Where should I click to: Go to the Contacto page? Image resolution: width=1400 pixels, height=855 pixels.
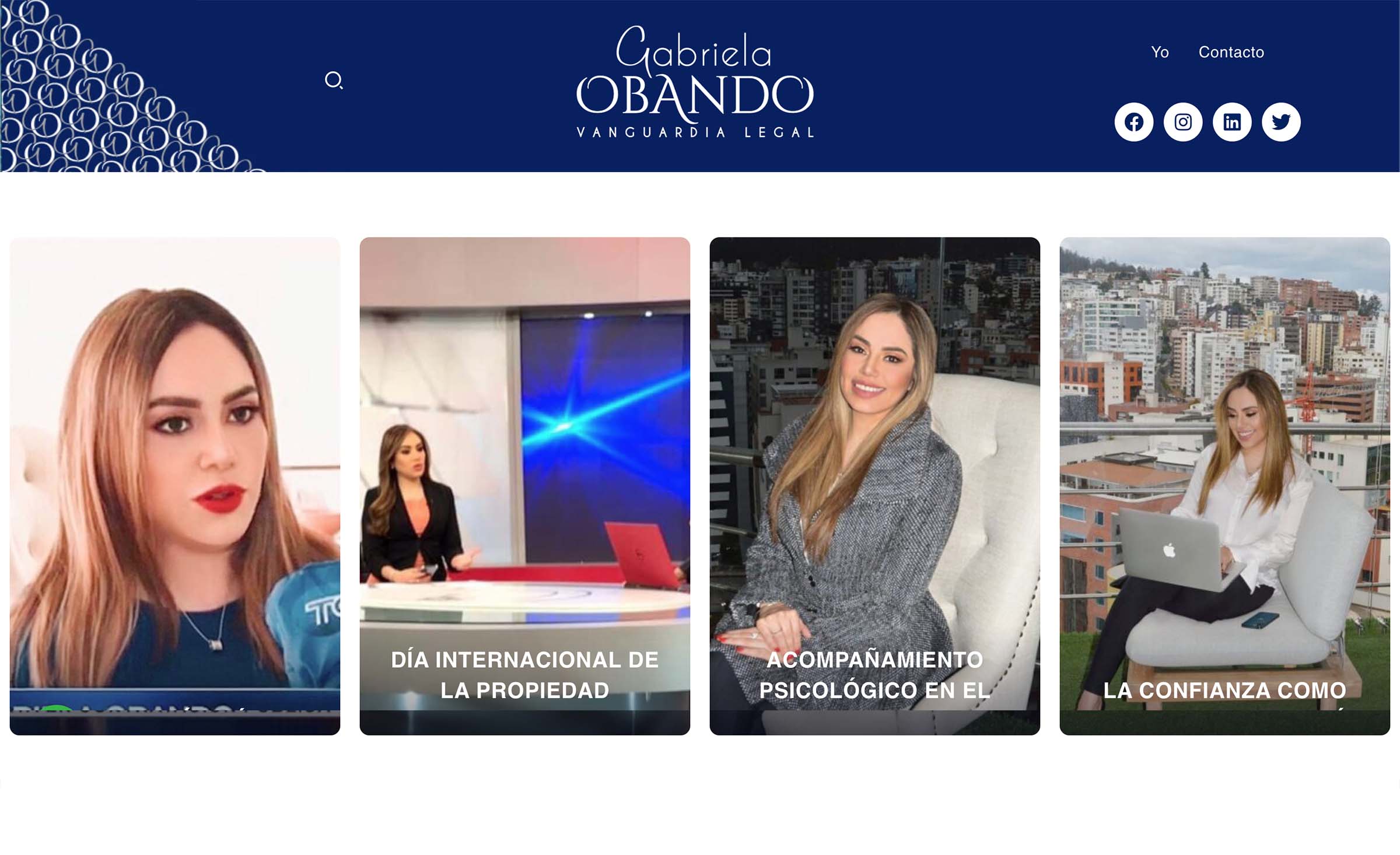coord(1231,52)
